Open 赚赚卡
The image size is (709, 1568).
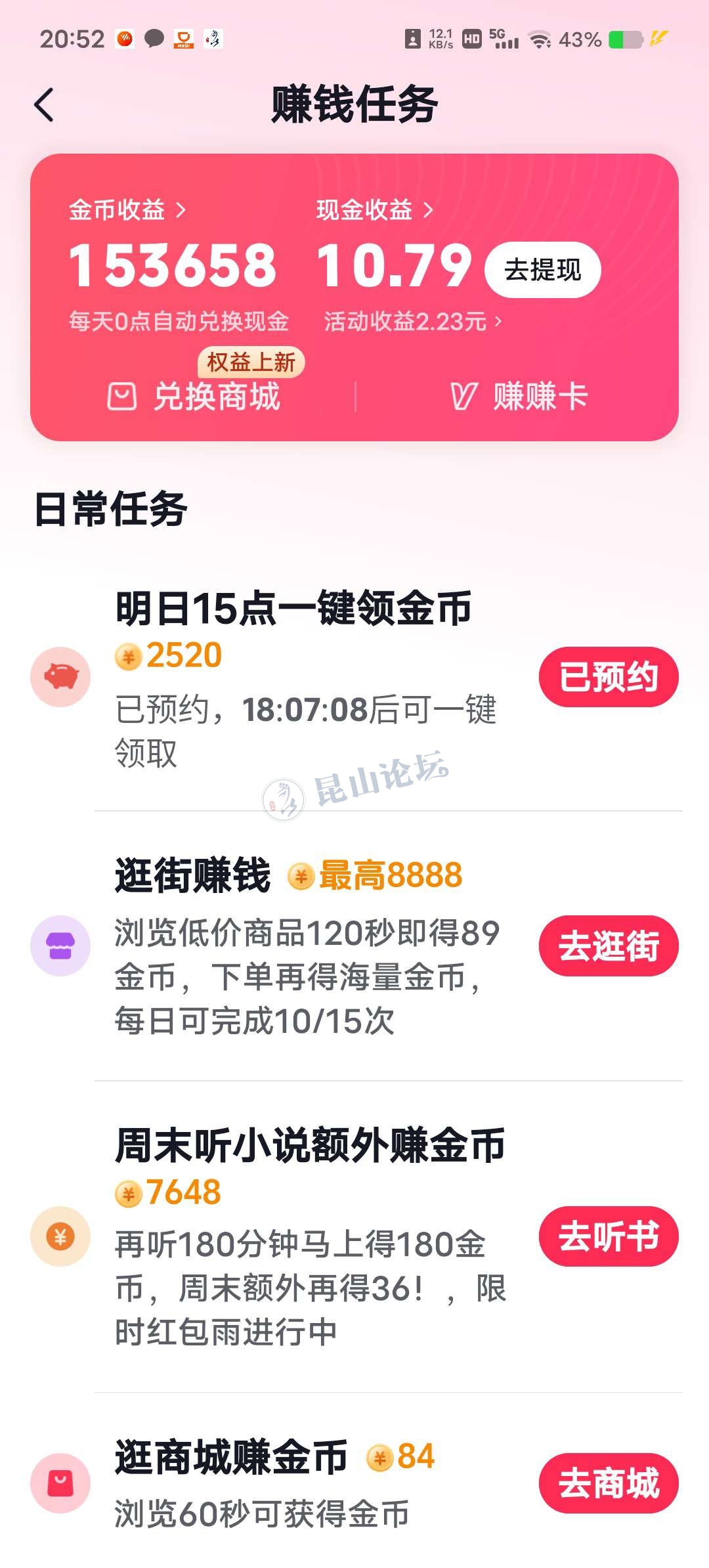tap(519, 397)
